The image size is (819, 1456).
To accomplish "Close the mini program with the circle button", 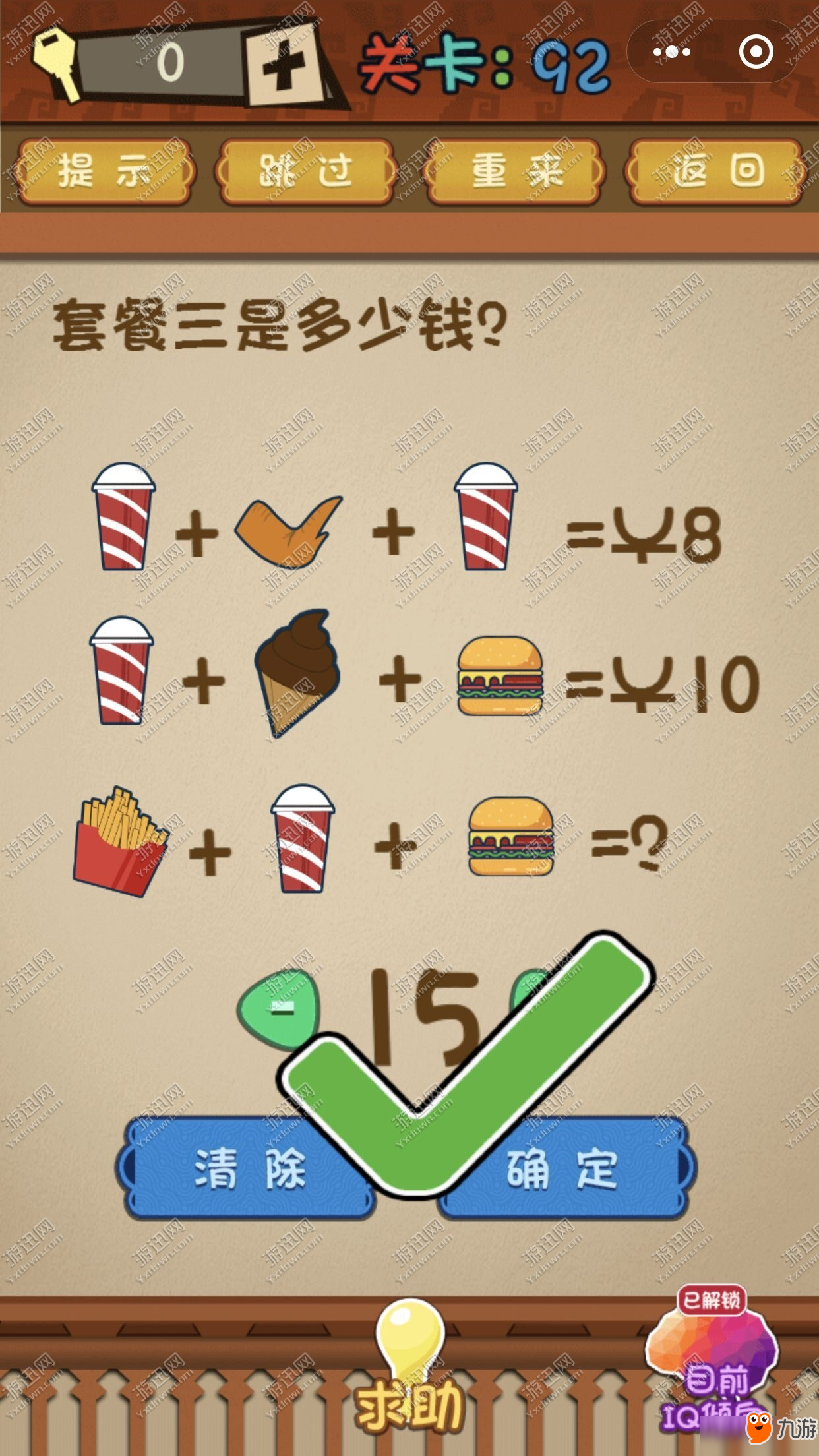I will coord(756,51).
